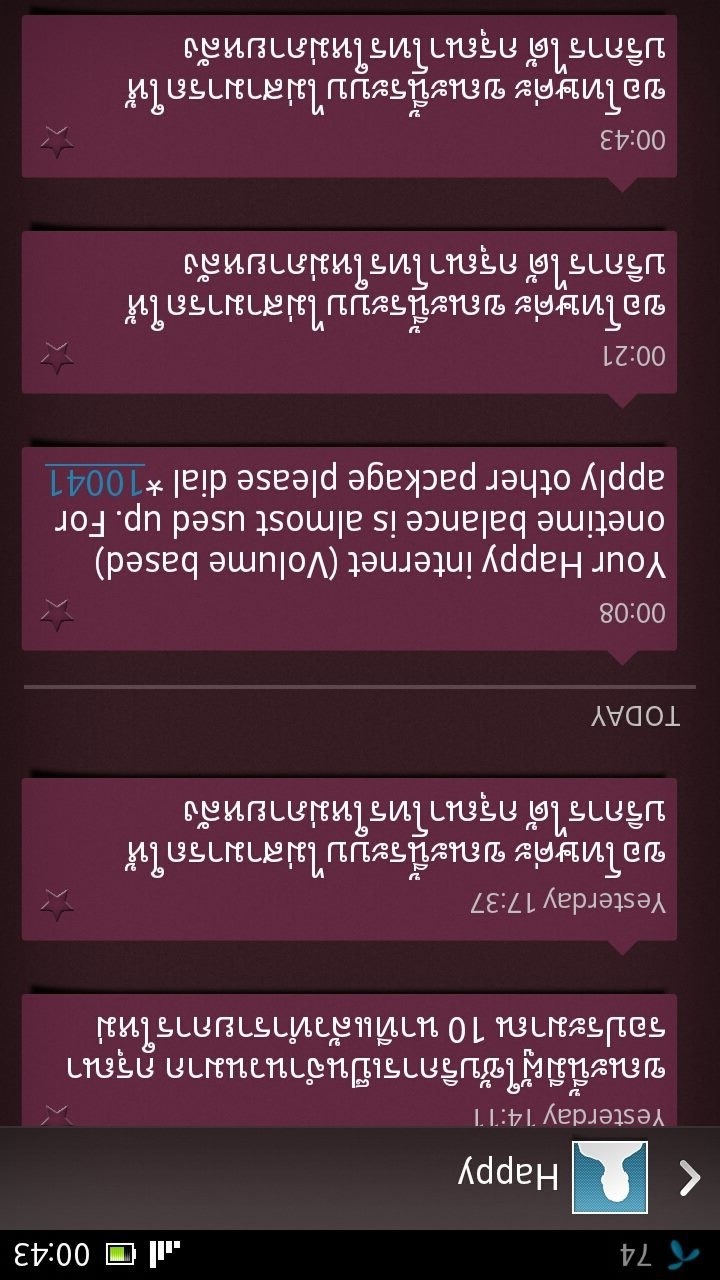
Task: Go back using the chevron beside Happy
Action: pyautogui.click(x=690, y=1178)
